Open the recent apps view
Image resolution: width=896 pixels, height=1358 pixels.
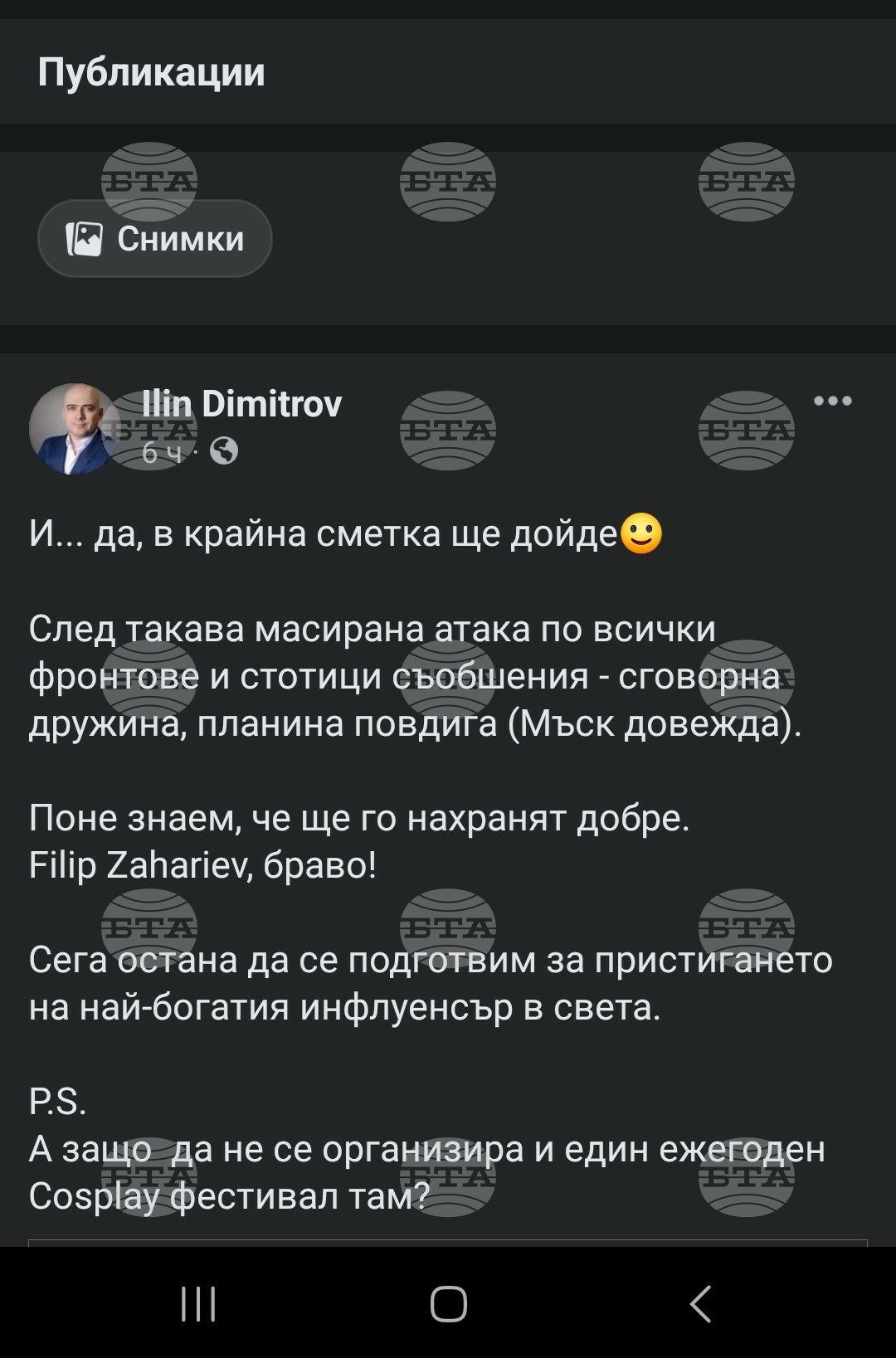[198, 1303]
